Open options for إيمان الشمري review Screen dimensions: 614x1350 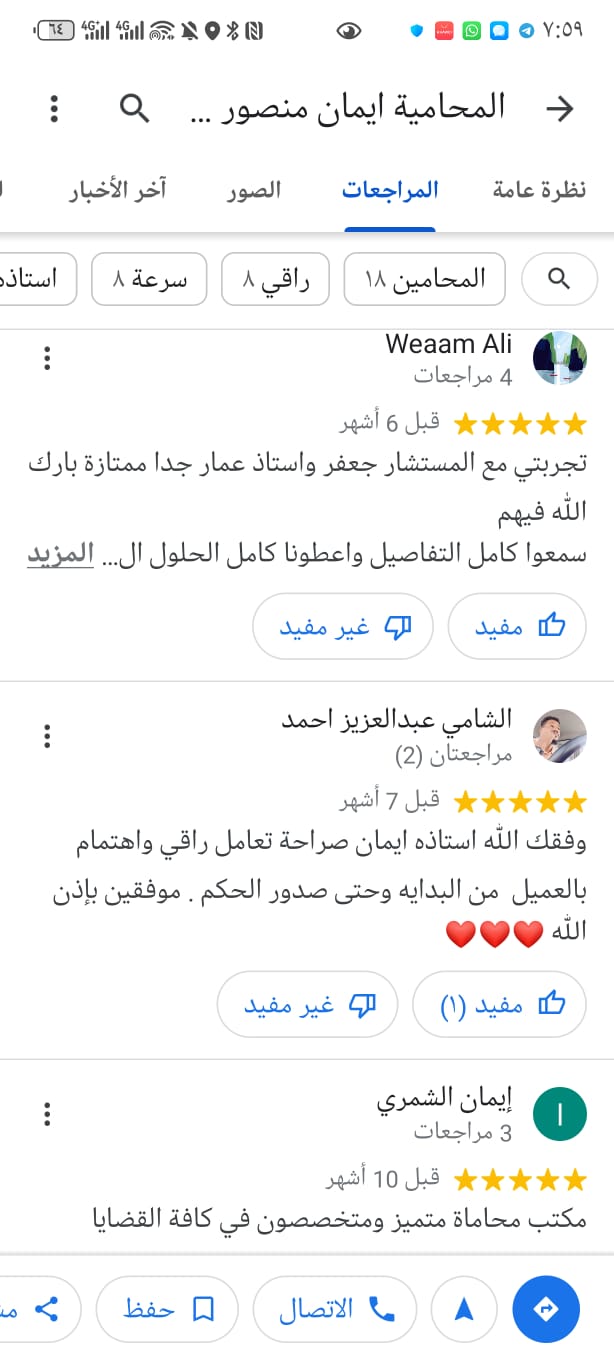[47, 1114]
